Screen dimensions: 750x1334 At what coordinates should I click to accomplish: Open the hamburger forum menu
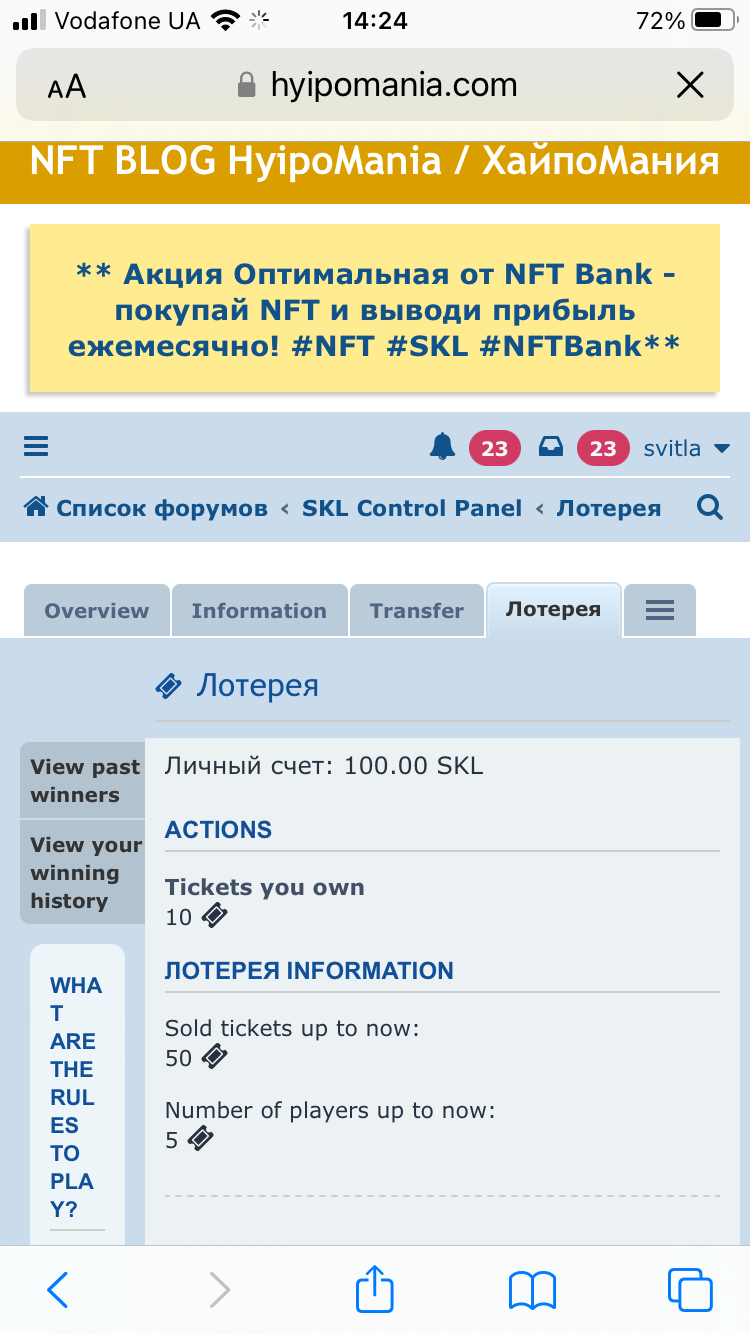click(x=36, y=447)
